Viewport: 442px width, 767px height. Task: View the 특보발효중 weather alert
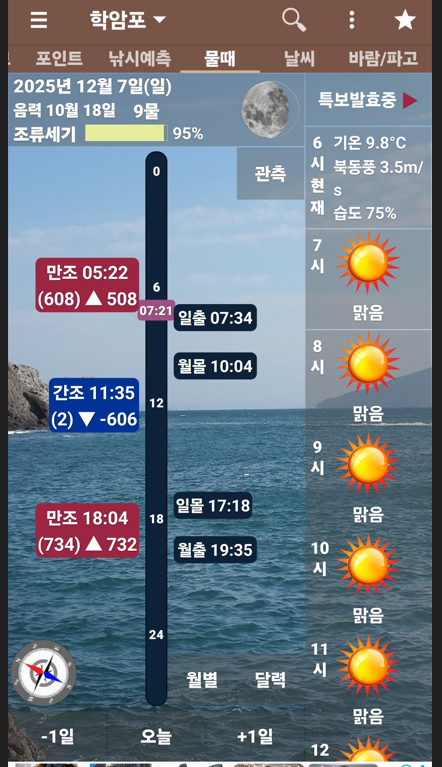point(368,100)
